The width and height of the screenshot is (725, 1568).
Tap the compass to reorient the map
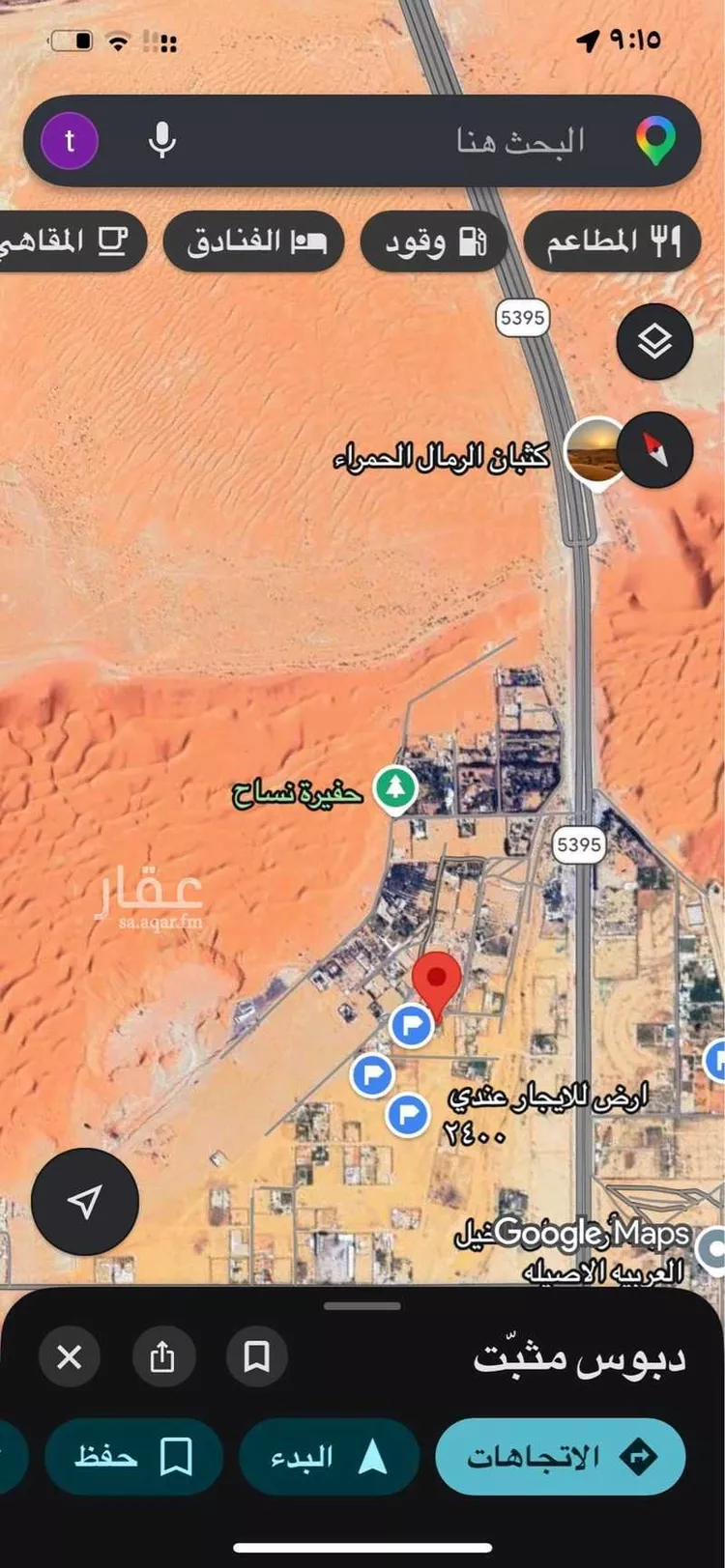coord(655,449)
